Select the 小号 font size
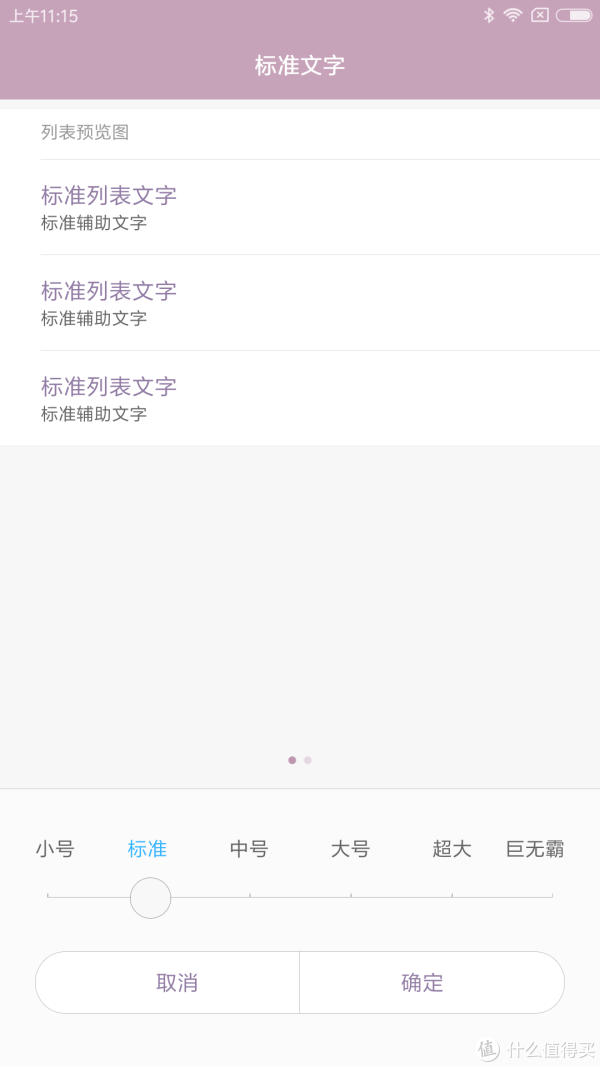This screenshot has height=1067, width=600. pyautogui.click(x=55, y=849)
